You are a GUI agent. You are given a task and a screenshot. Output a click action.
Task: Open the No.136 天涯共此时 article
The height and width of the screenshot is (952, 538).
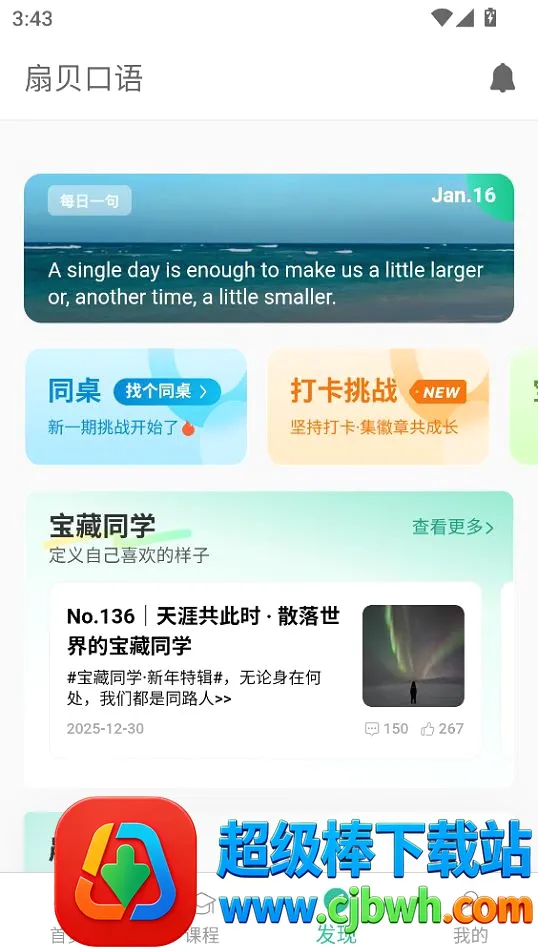coord(265,670)
